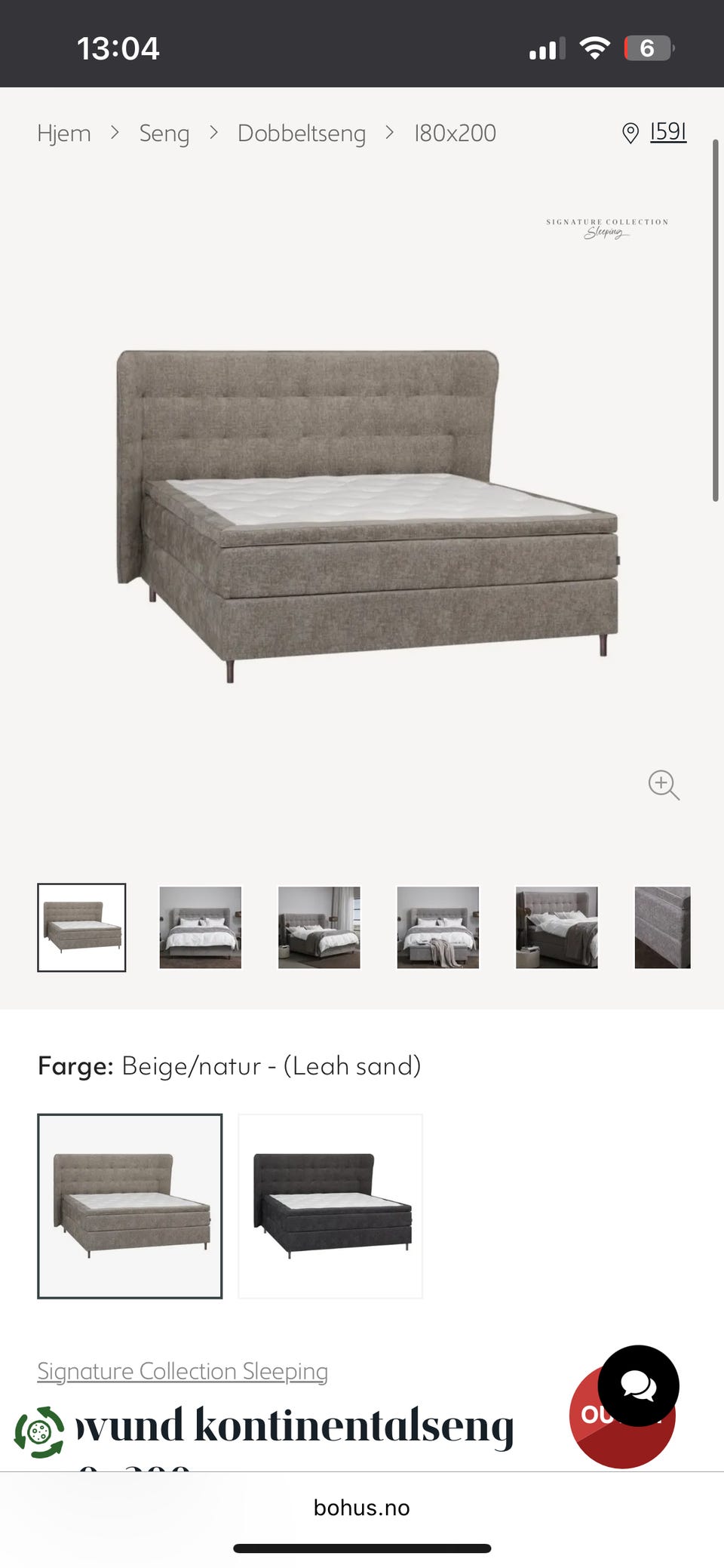
Task: View third thumbnail with window curtains
Action: tap(319, 927)
